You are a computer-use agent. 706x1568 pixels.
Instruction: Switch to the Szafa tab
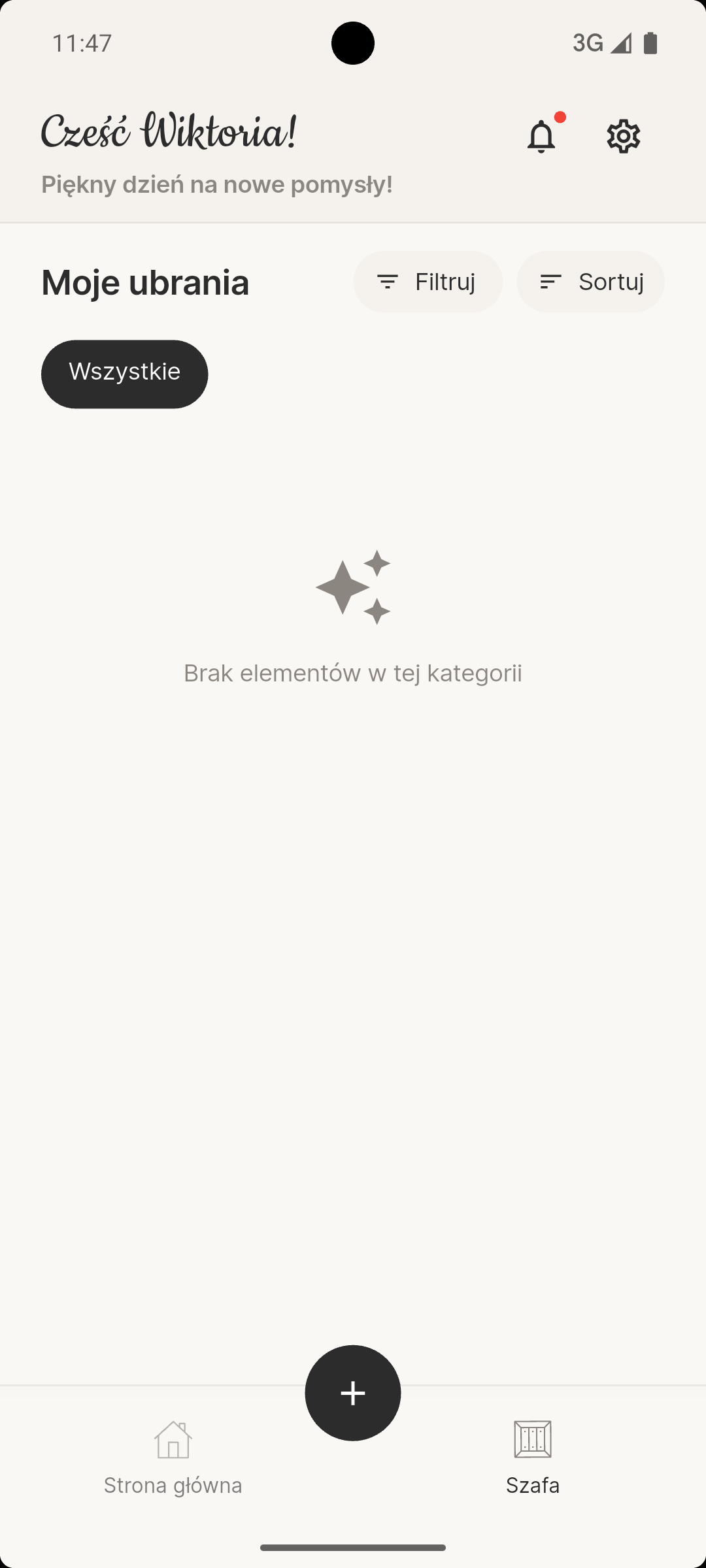click(x=533, y=1458)
